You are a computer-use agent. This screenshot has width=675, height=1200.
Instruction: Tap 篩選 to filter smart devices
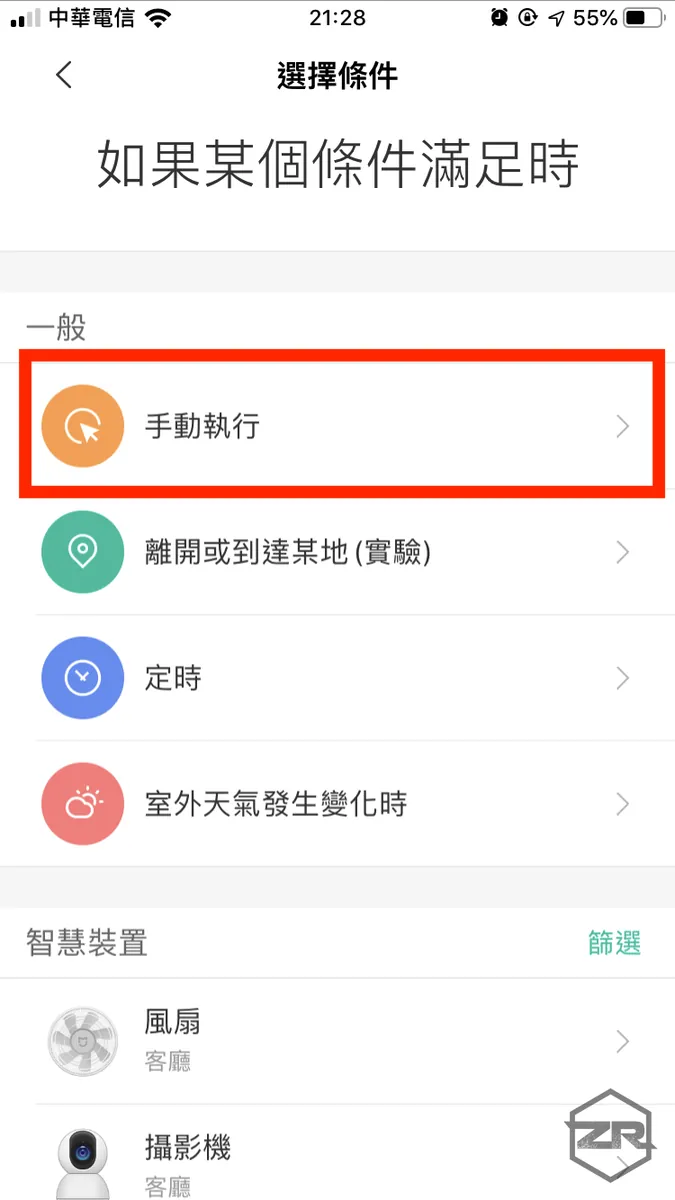(x=613, y=942)
